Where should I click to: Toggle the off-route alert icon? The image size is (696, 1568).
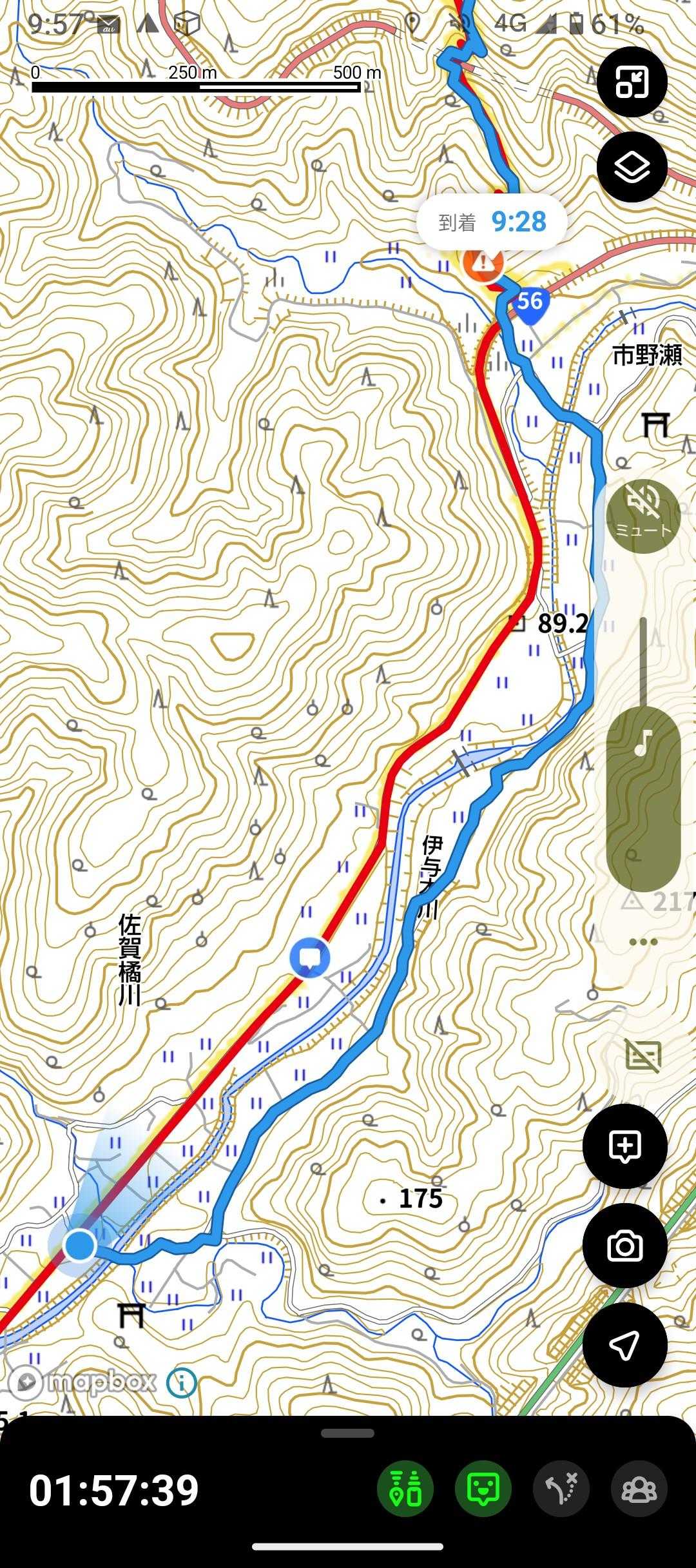point(561,1489)
